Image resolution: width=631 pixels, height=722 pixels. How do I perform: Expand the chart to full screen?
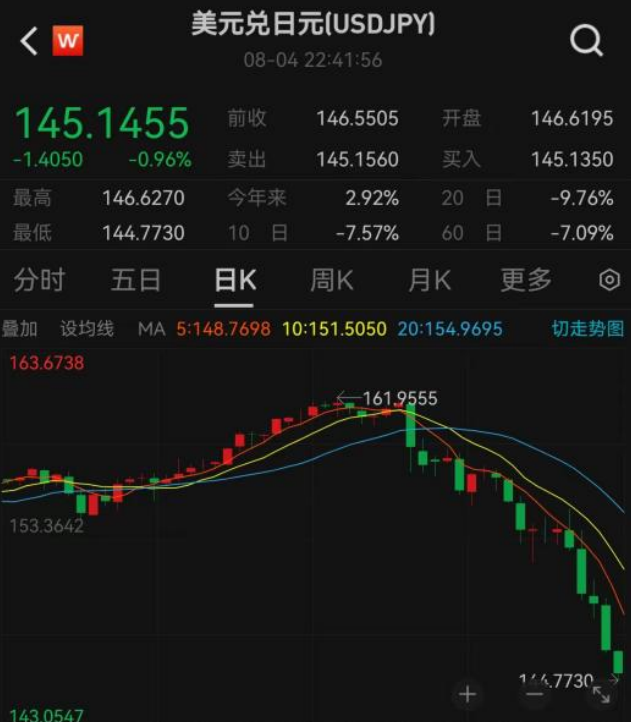click(602, 693)
